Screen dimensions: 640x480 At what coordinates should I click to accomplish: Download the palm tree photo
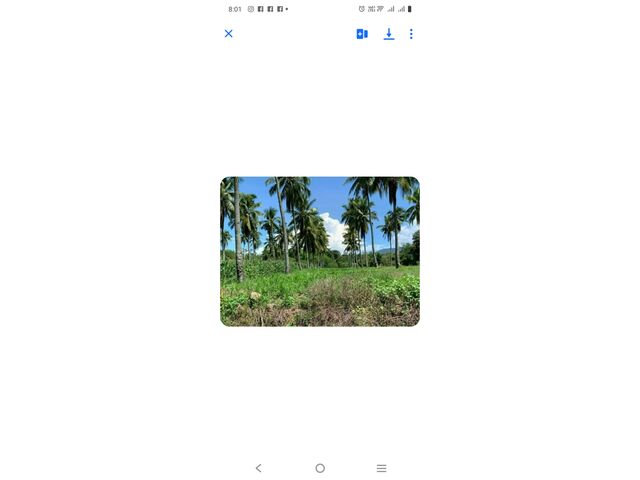[389, 34]
